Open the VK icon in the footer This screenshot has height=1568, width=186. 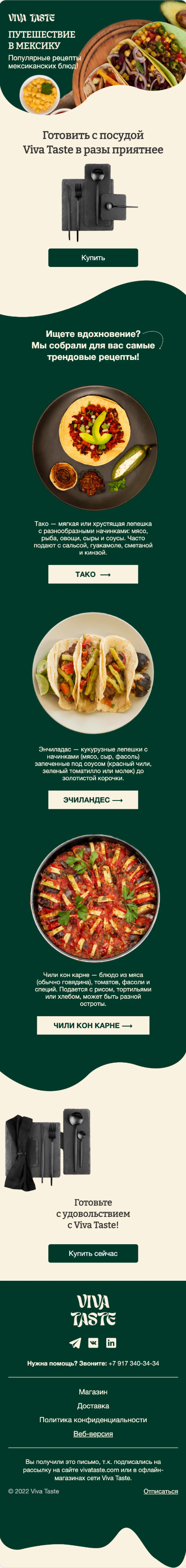coord(93,1343)
